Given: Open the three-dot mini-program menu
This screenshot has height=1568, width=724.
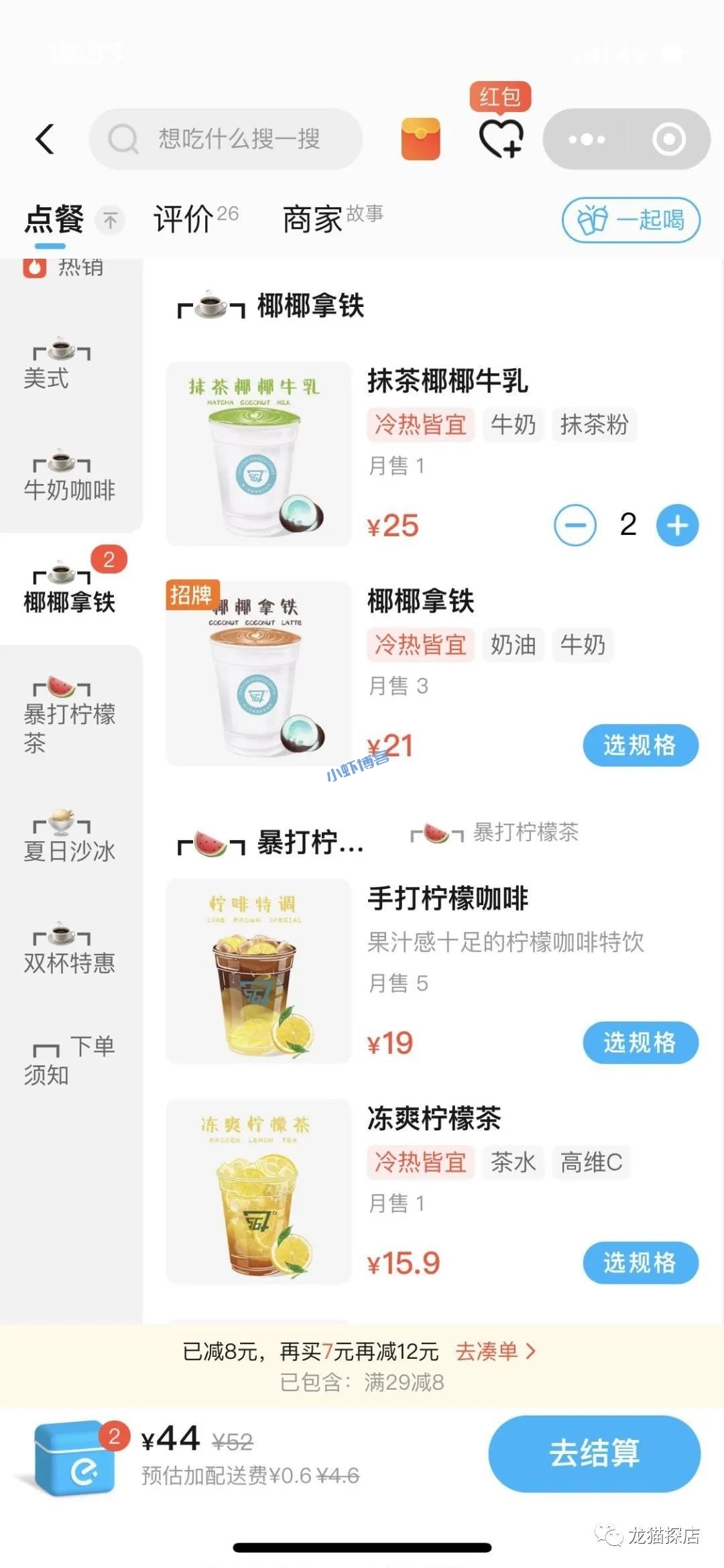Looking at the screenshot, I should pyautogui.click(x=585, y=139).
